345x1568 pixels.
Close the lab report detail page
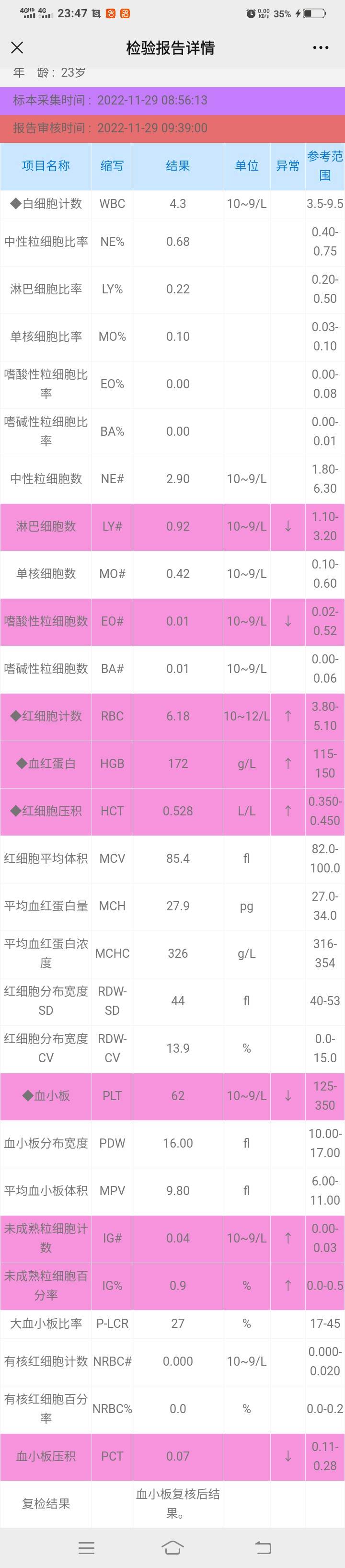pos(17,47)
